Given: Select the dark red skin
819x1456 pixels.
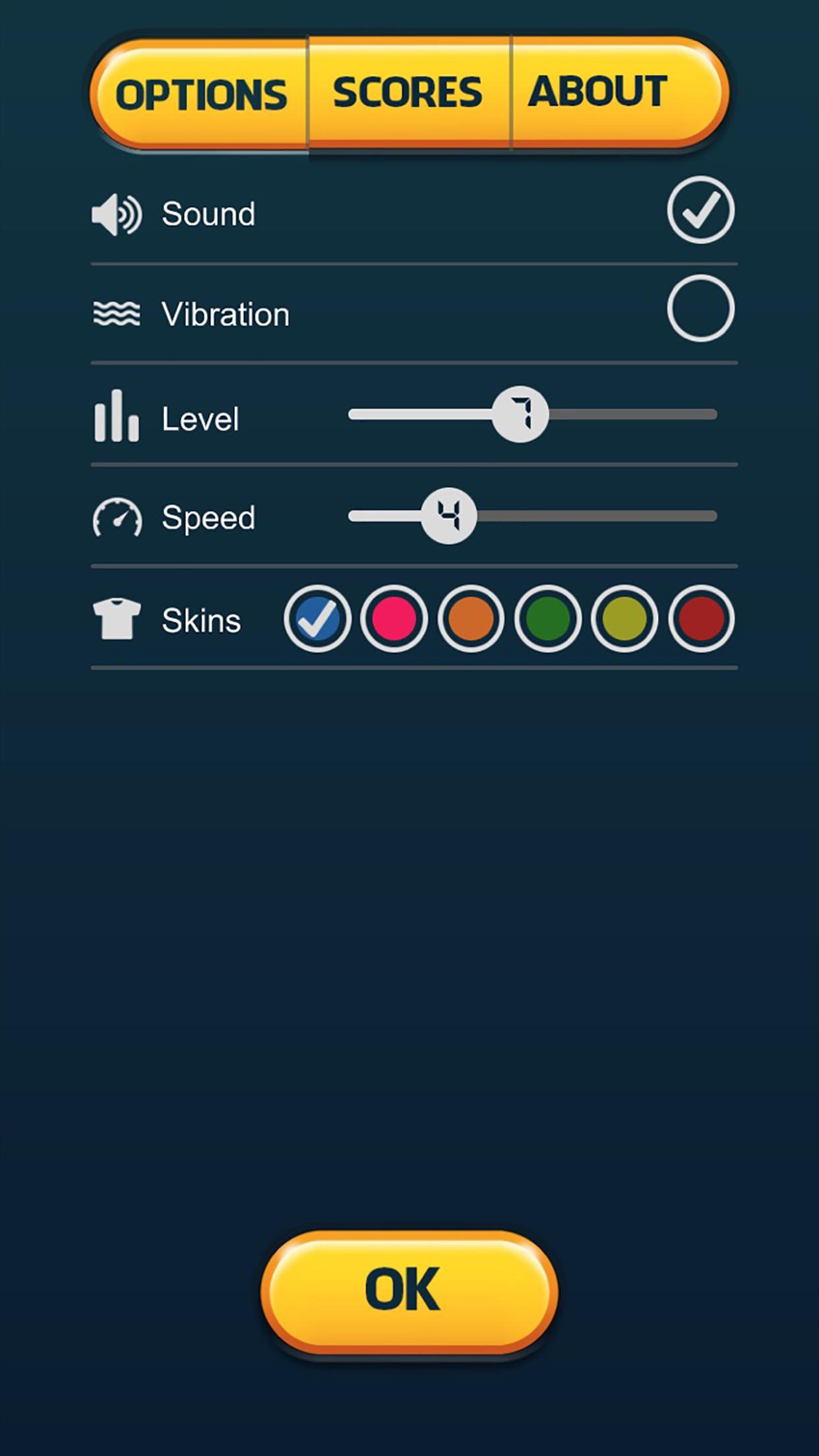Looking at the screenshot, I should (701, 619).
